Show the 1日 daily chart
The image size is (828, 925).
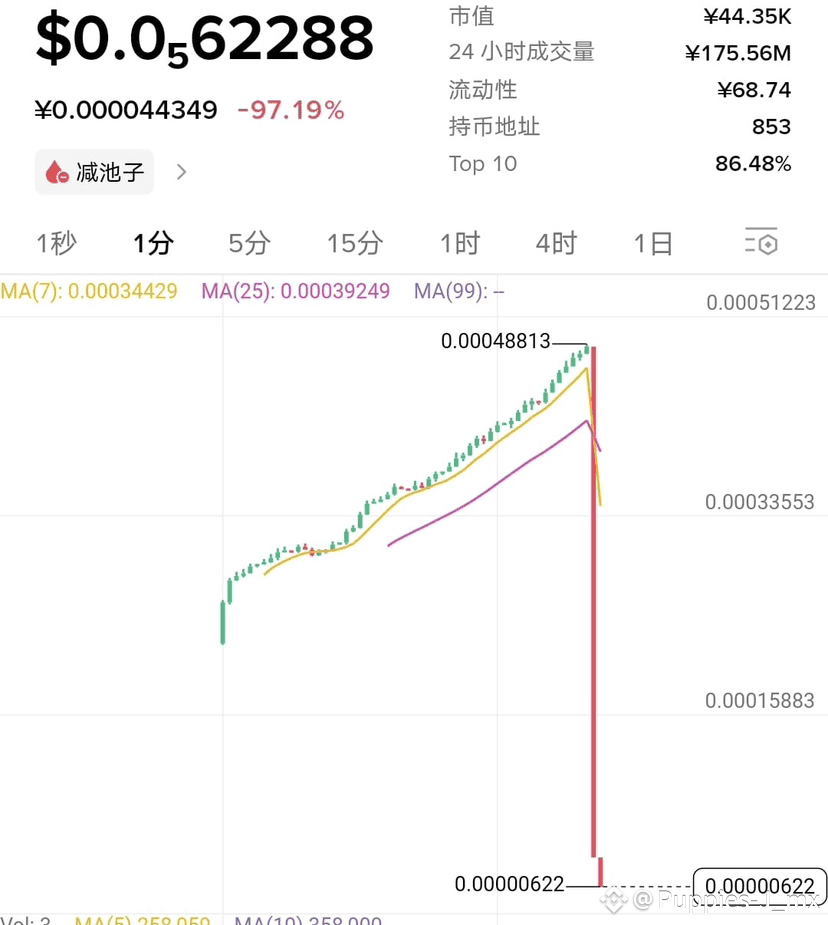(653, 243)
